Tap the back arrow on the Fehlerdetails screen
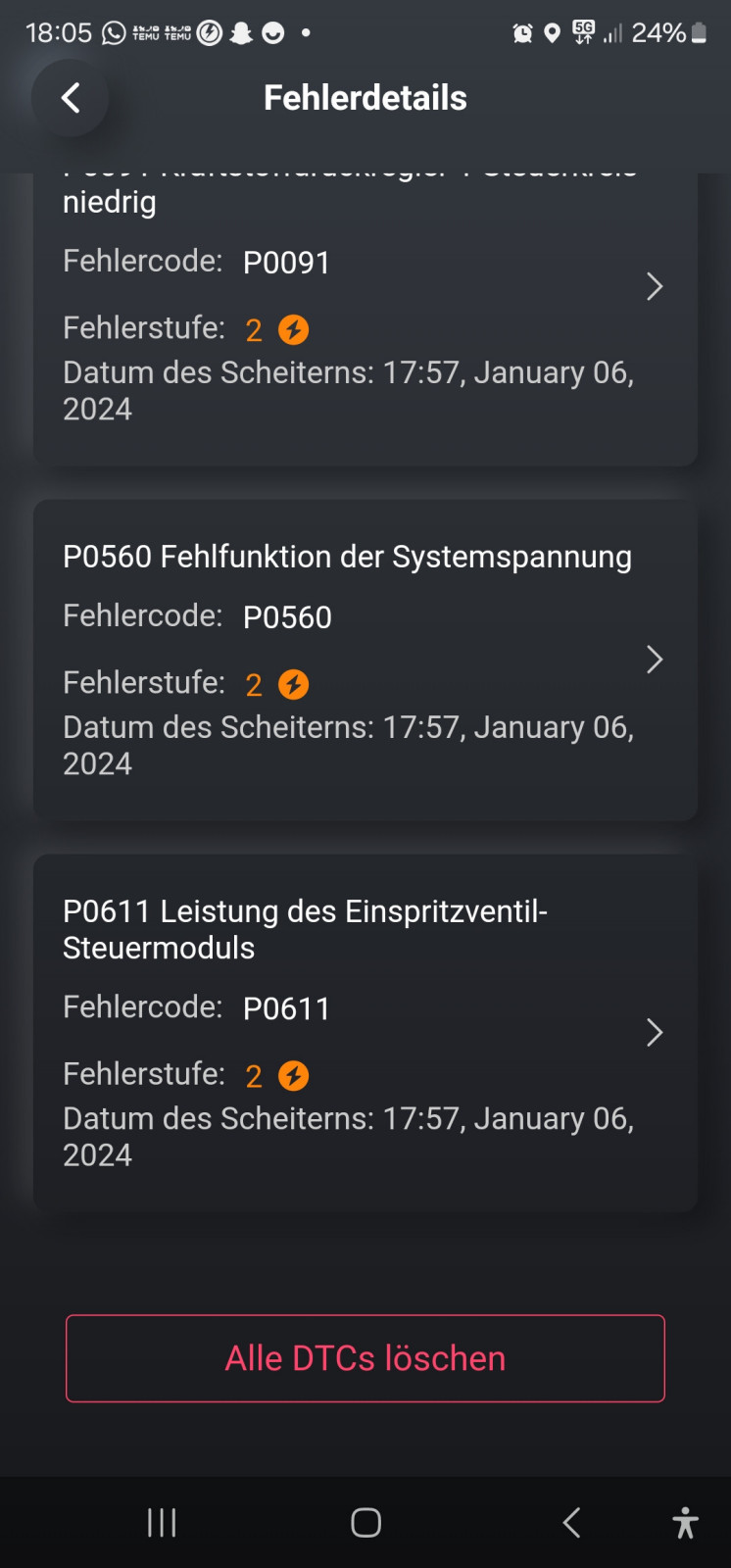Screen dimensions: 731x1568 pyautogui.click(x=69, y=98)
